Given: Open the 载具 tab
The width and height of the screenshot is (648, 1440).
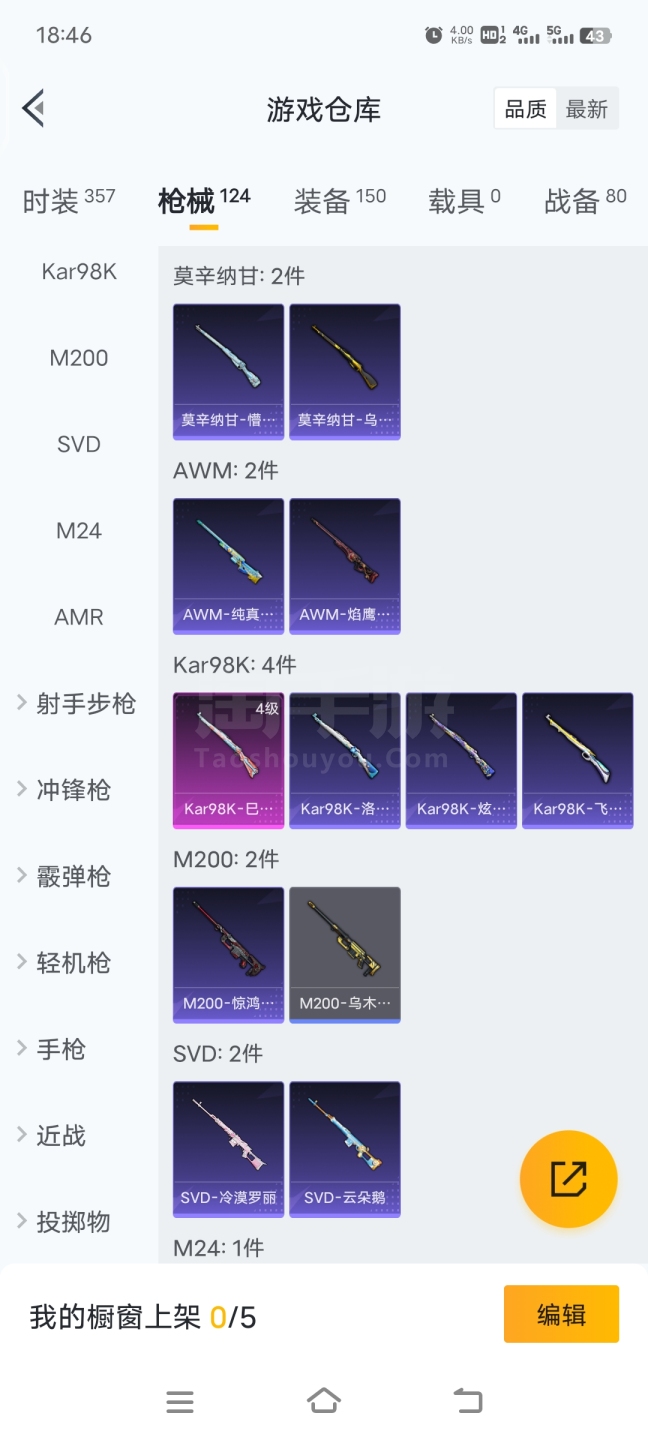Looking at the screenshot, I should [x=464, y=201].
